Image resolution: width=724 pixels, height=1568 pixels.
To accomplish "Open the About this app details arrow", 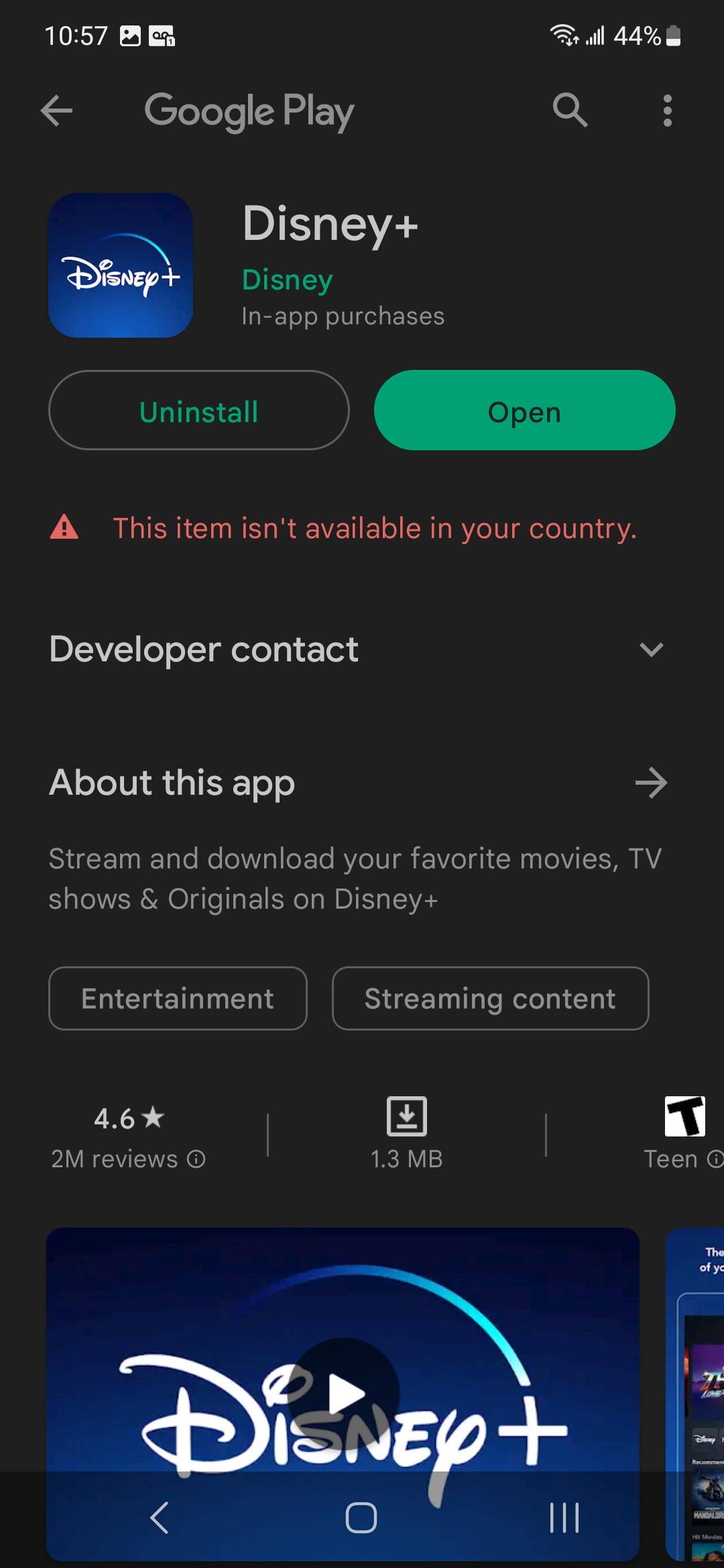I will pyautogui.click(x=650, y=783).
